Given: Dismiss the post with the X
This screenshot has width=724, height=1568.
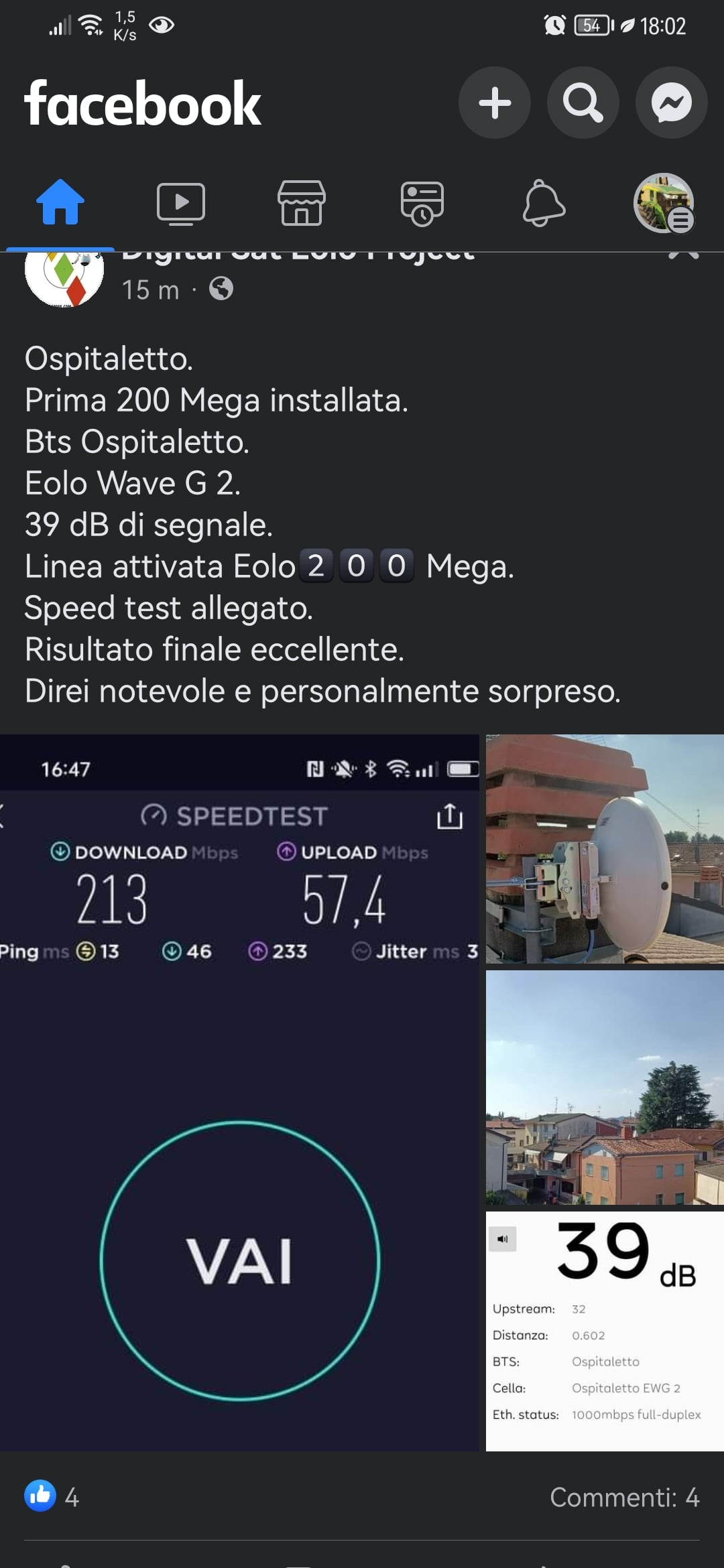Looking at the screenshot, I should (x=684, y=255).
